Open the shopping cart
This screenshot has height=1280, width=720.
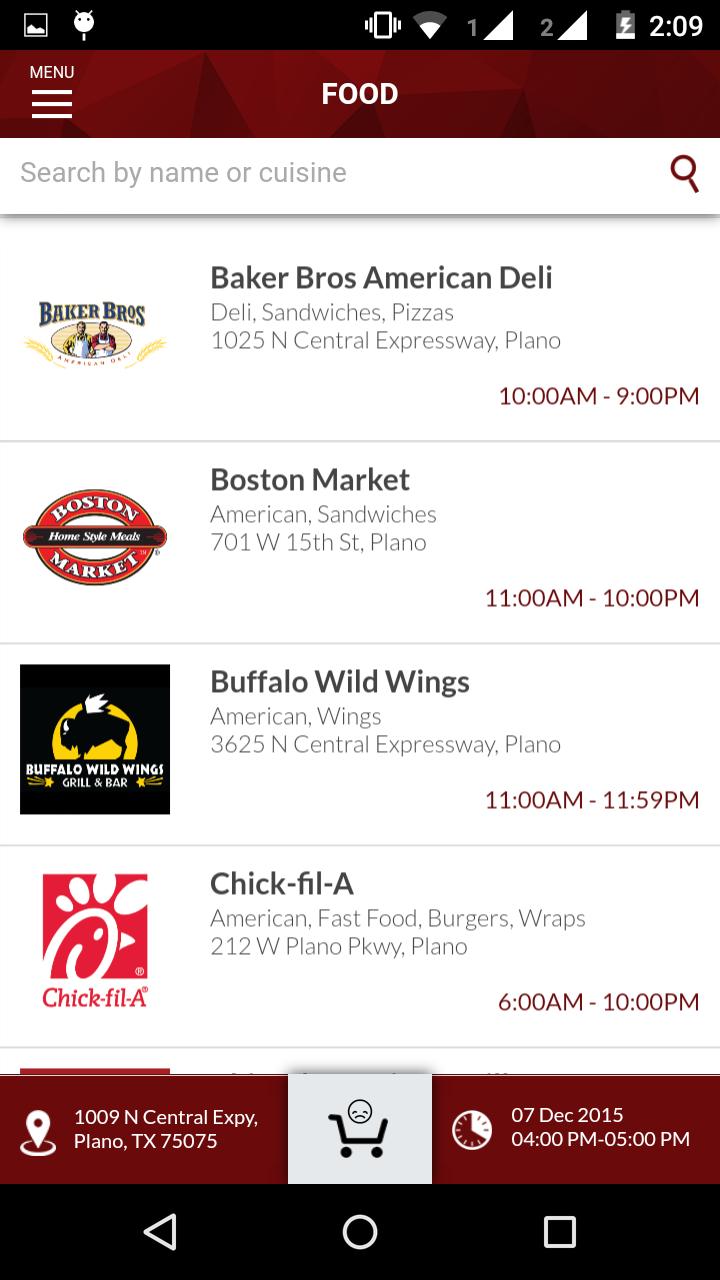click(x=359, y=1129)
